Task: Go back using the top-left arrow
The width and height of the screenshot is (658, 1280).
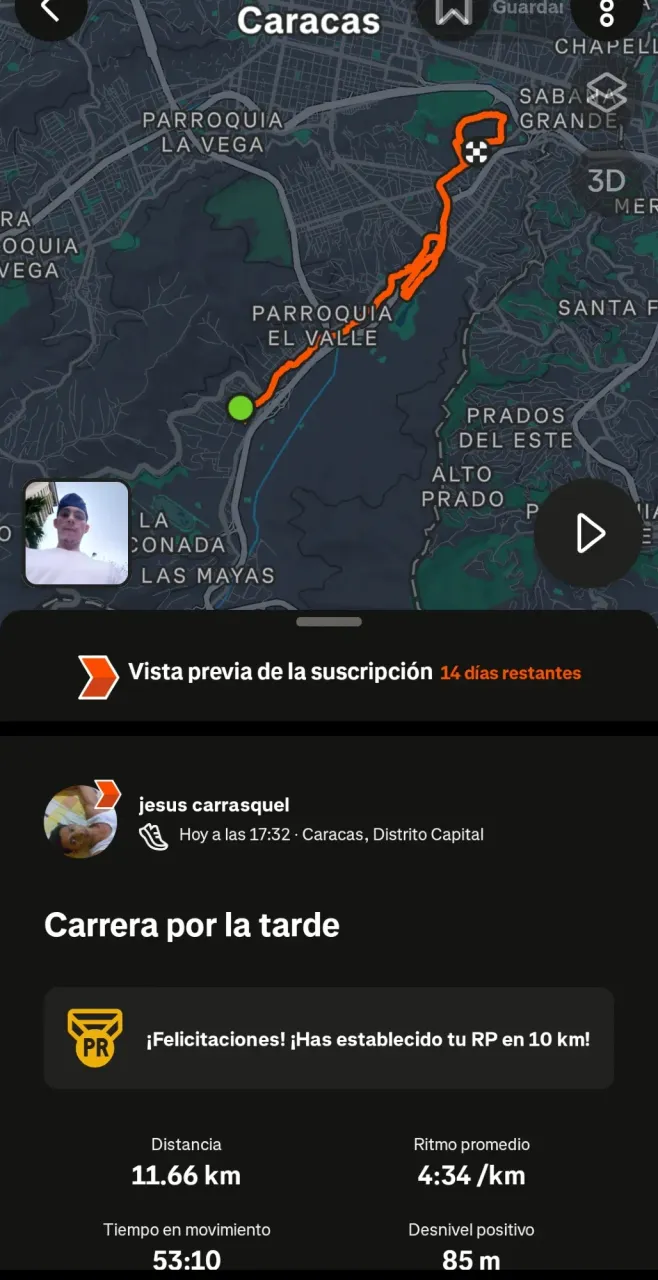Action: pyautogui.click(x=50, y=12)
